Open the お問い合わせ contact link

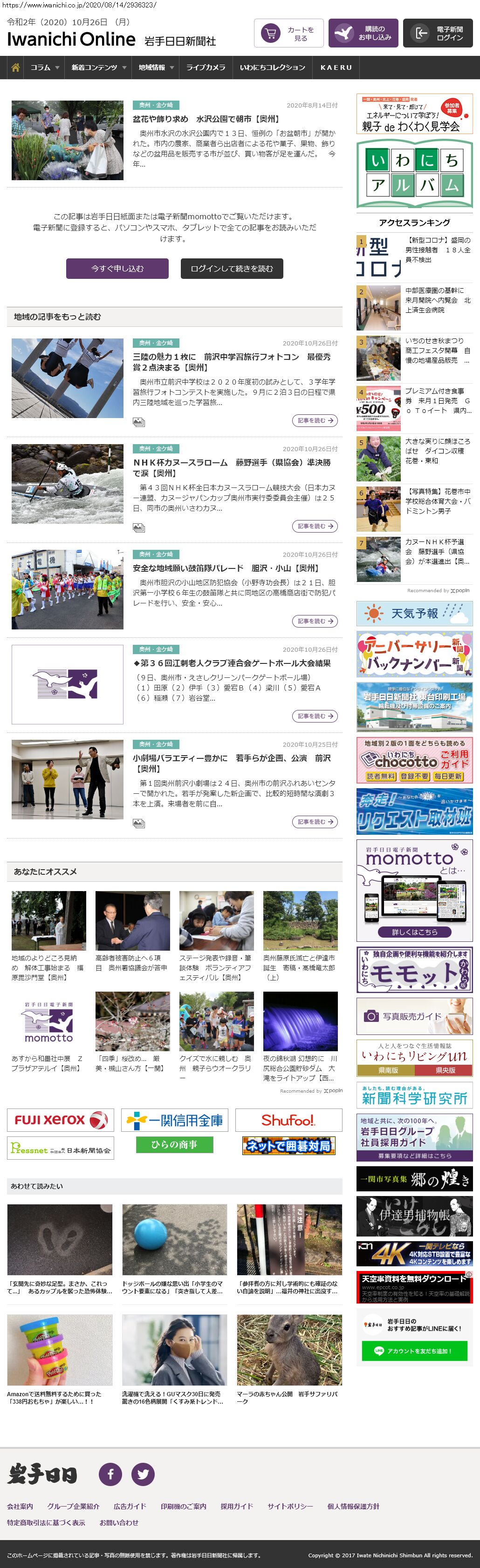(119, 1522)
